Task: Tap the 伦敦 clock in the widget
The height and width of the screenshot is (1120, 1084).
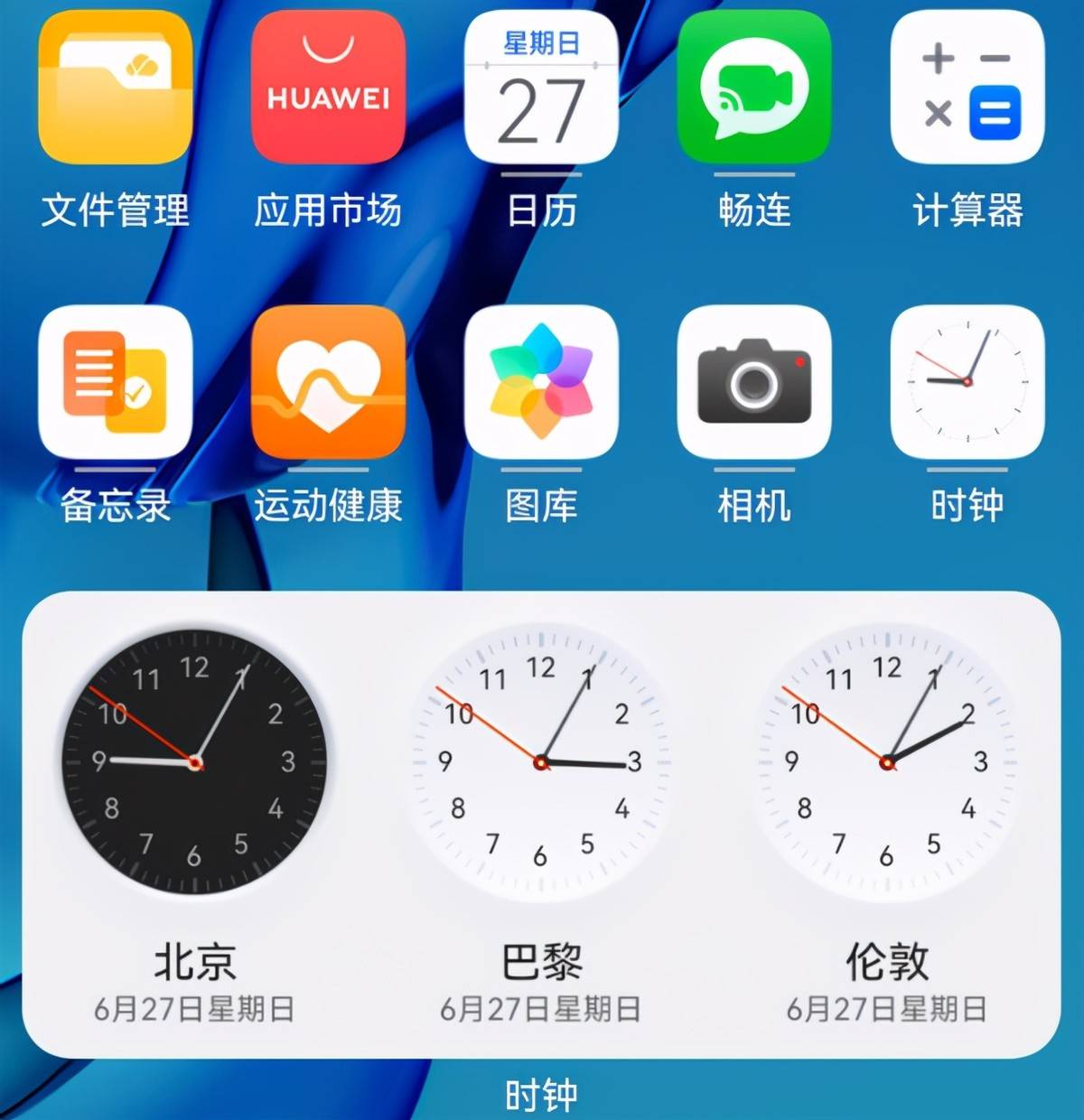Action: pos(886,763)
